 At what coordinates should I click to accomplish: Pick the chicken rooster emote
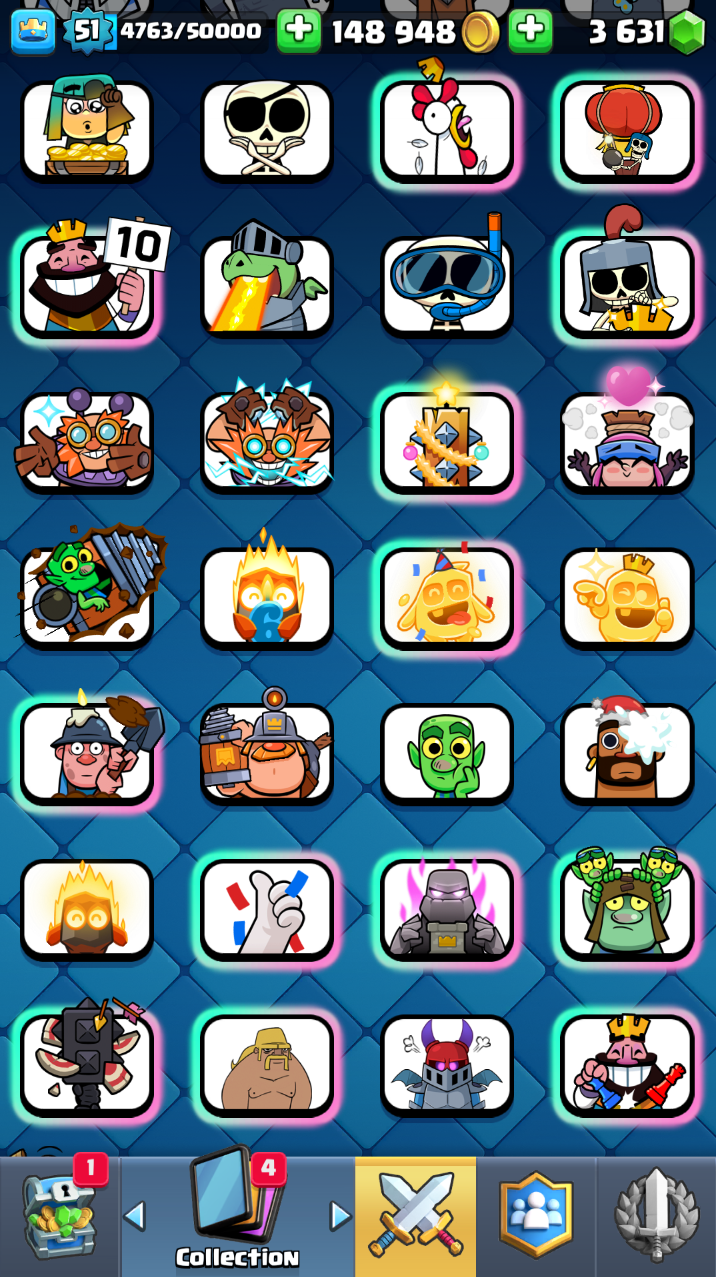[447, 130]
